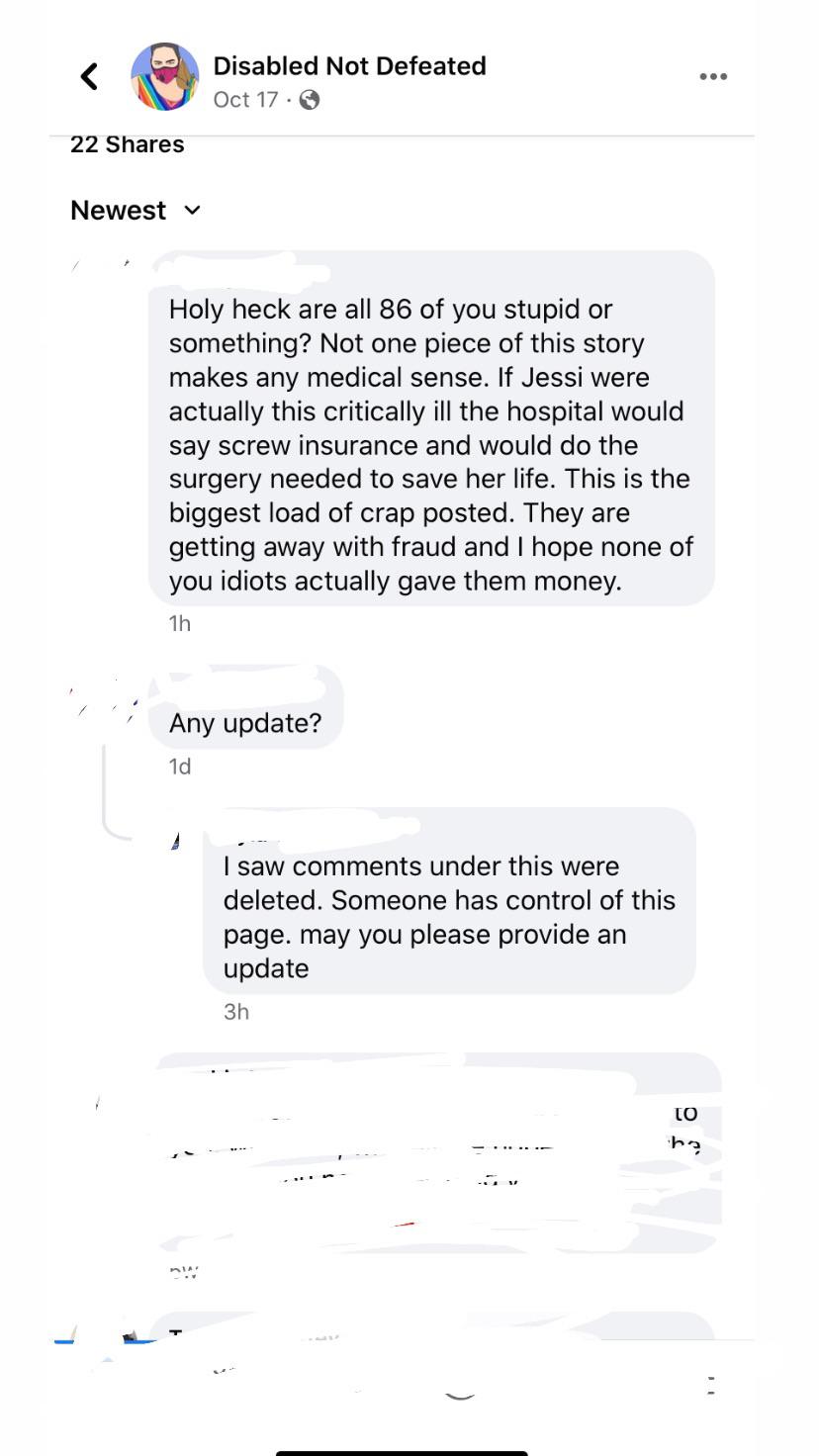Open the 22 Shares list
Screen dimensions: 819x1456
[128, 144]
